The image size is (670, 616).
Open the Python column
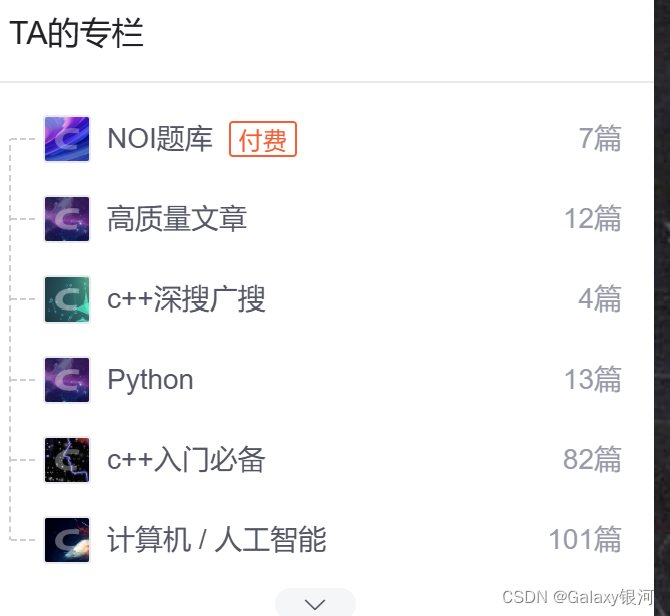[150, 380]
